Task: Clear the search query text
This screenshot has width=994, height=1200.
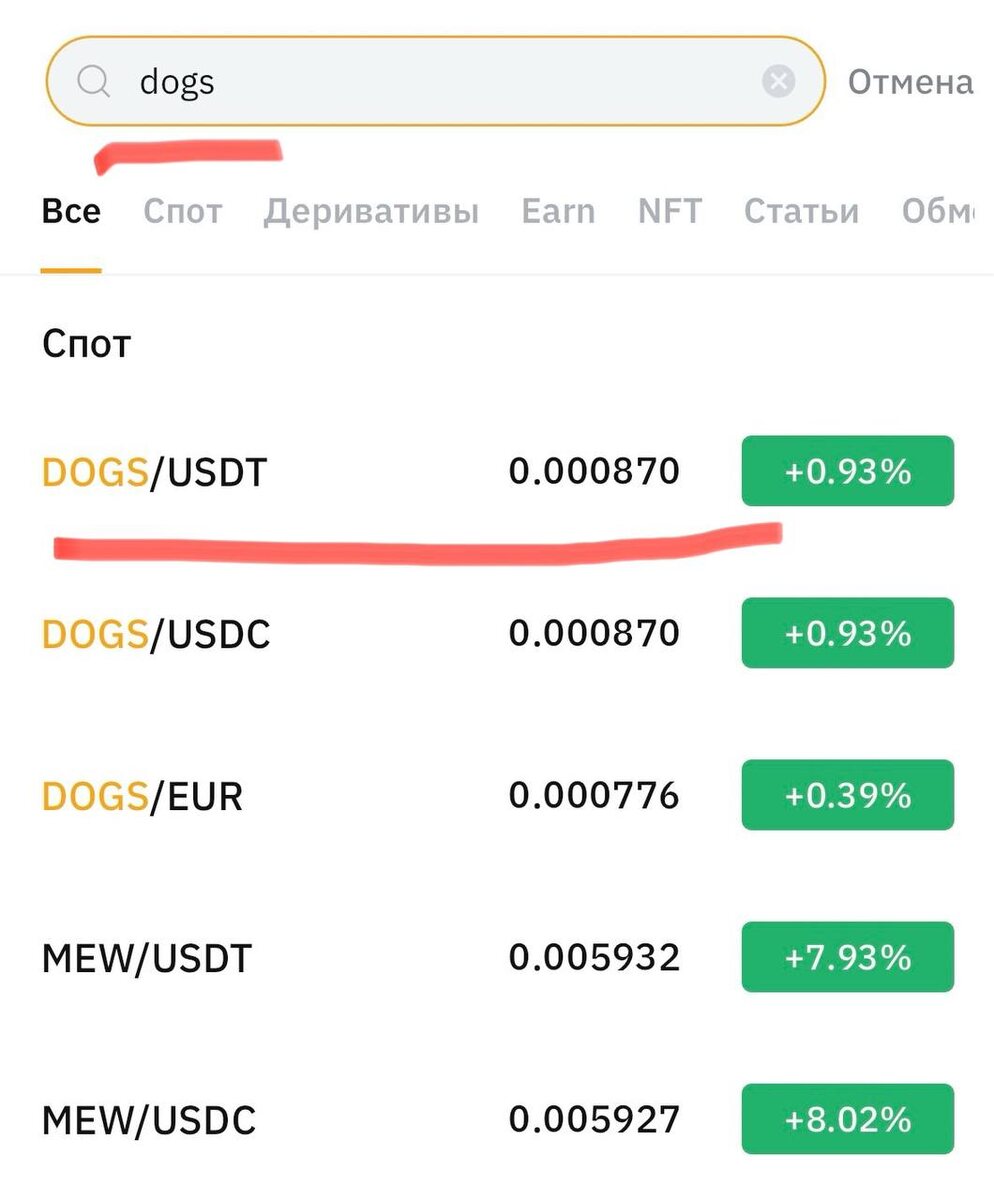Action: [x=778, y=82]
